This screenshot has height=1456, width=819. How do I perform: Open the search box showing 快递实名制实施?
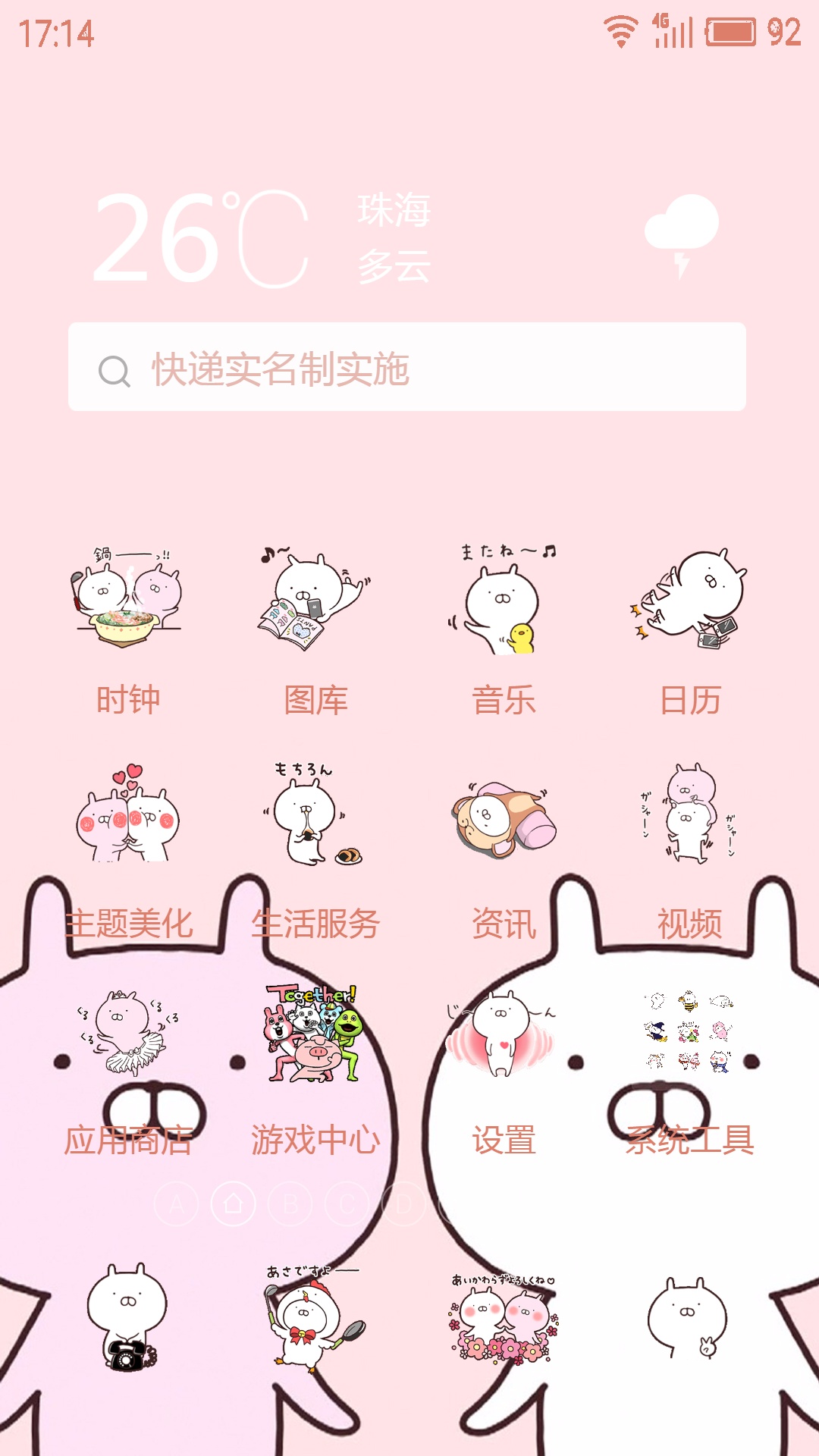[x=406, y=368]
